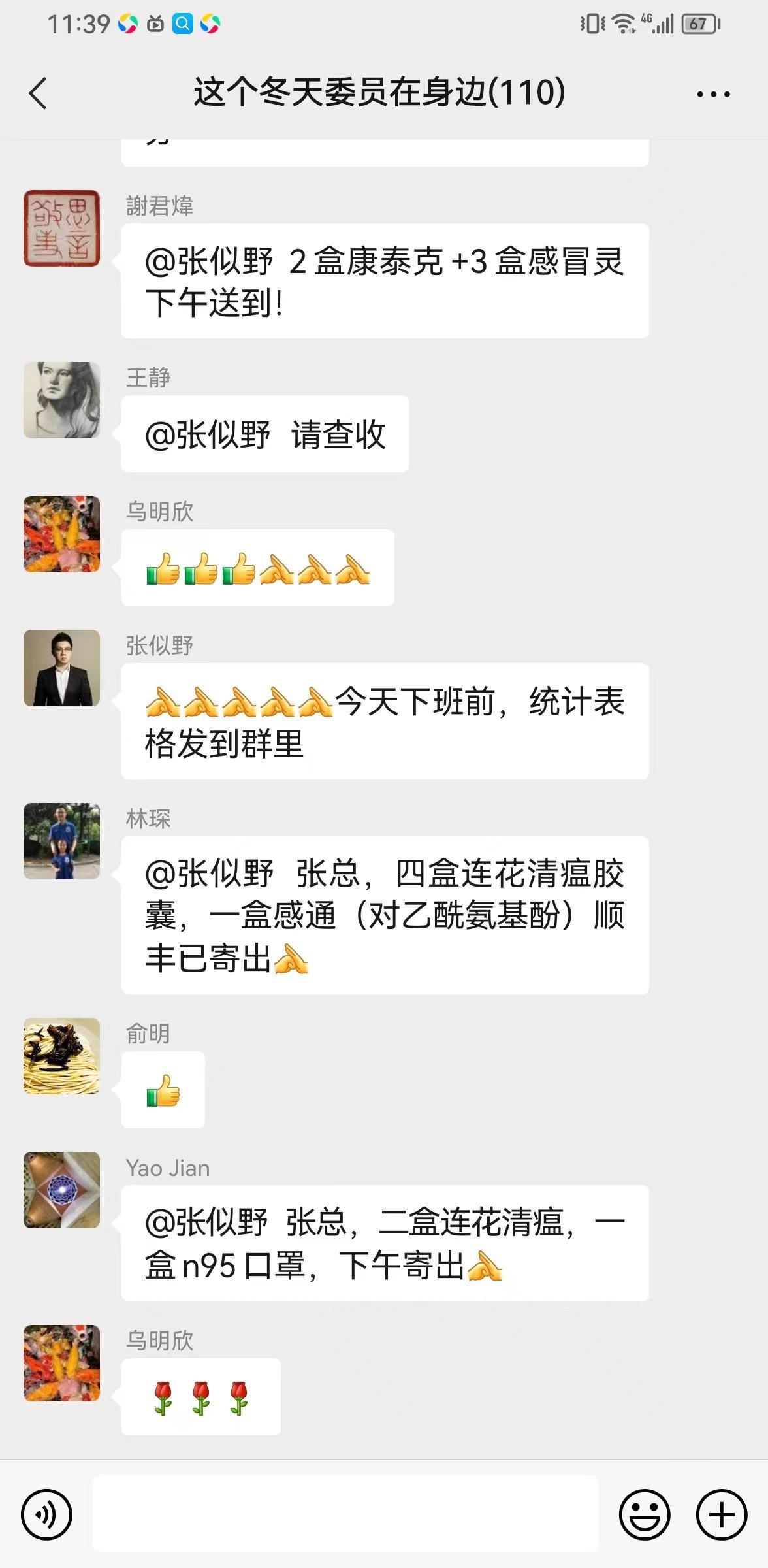Tap the message text field

tap(345, 1513)
